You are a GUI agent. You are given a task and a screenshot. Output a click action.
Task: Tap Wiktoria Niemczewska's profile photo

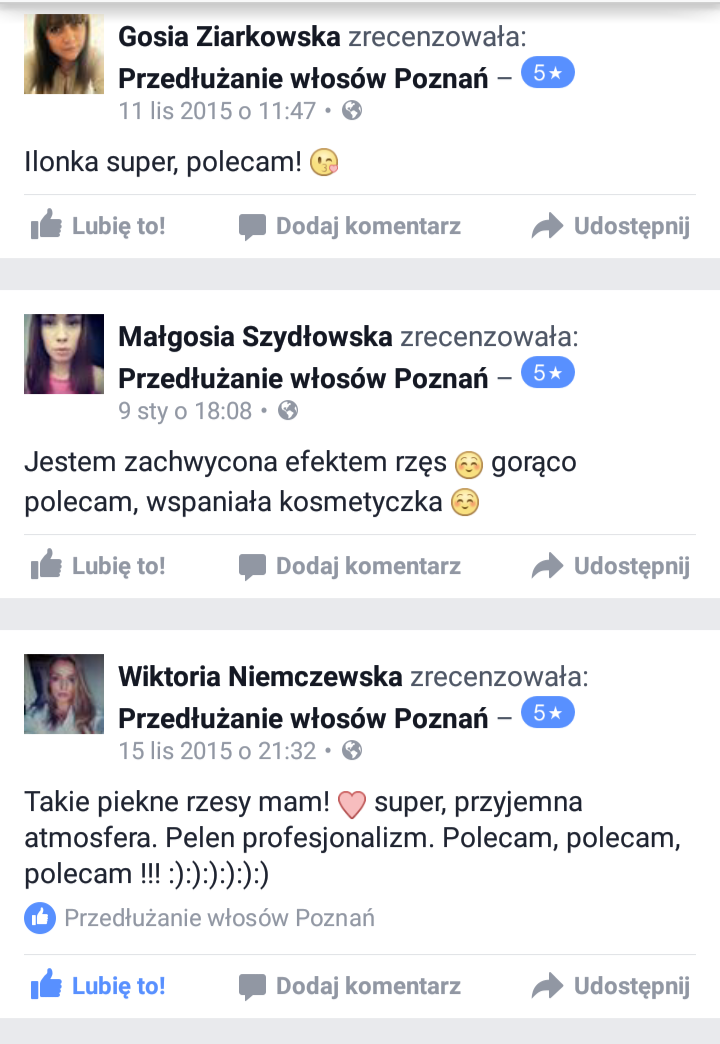tap(64, 693)
